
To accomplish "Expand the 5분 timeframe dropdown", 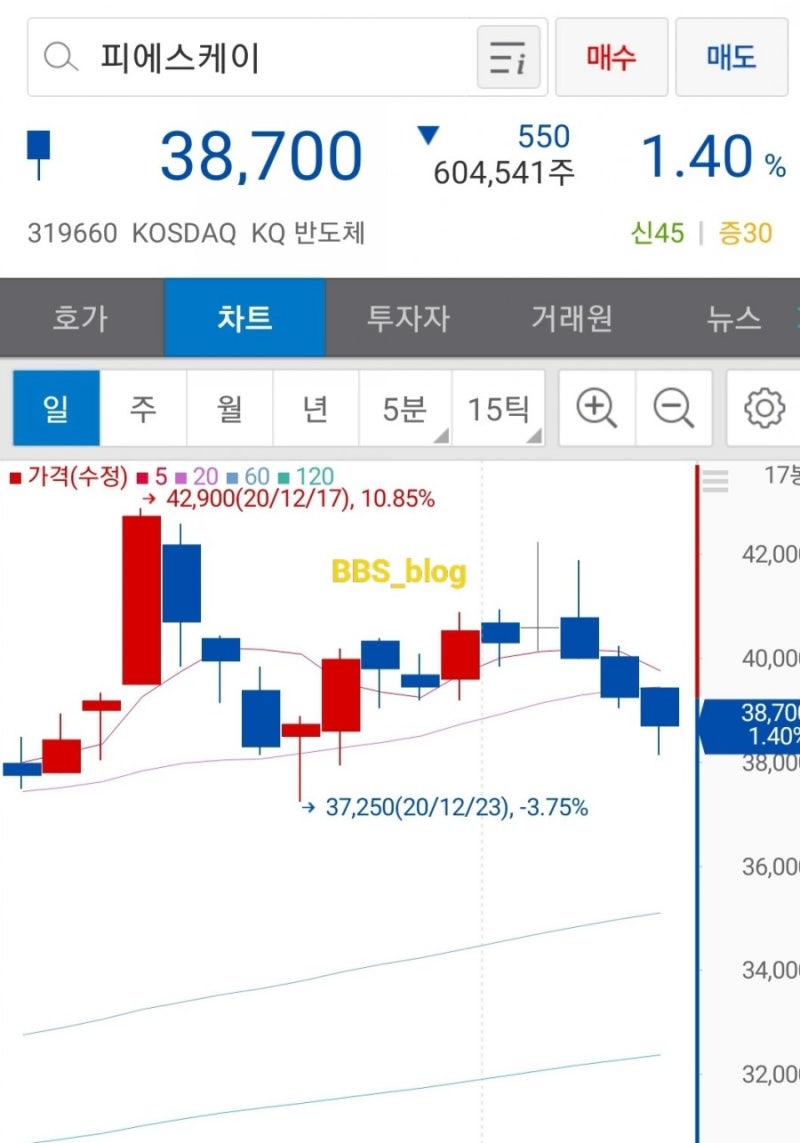I will (x=404, y=408).
